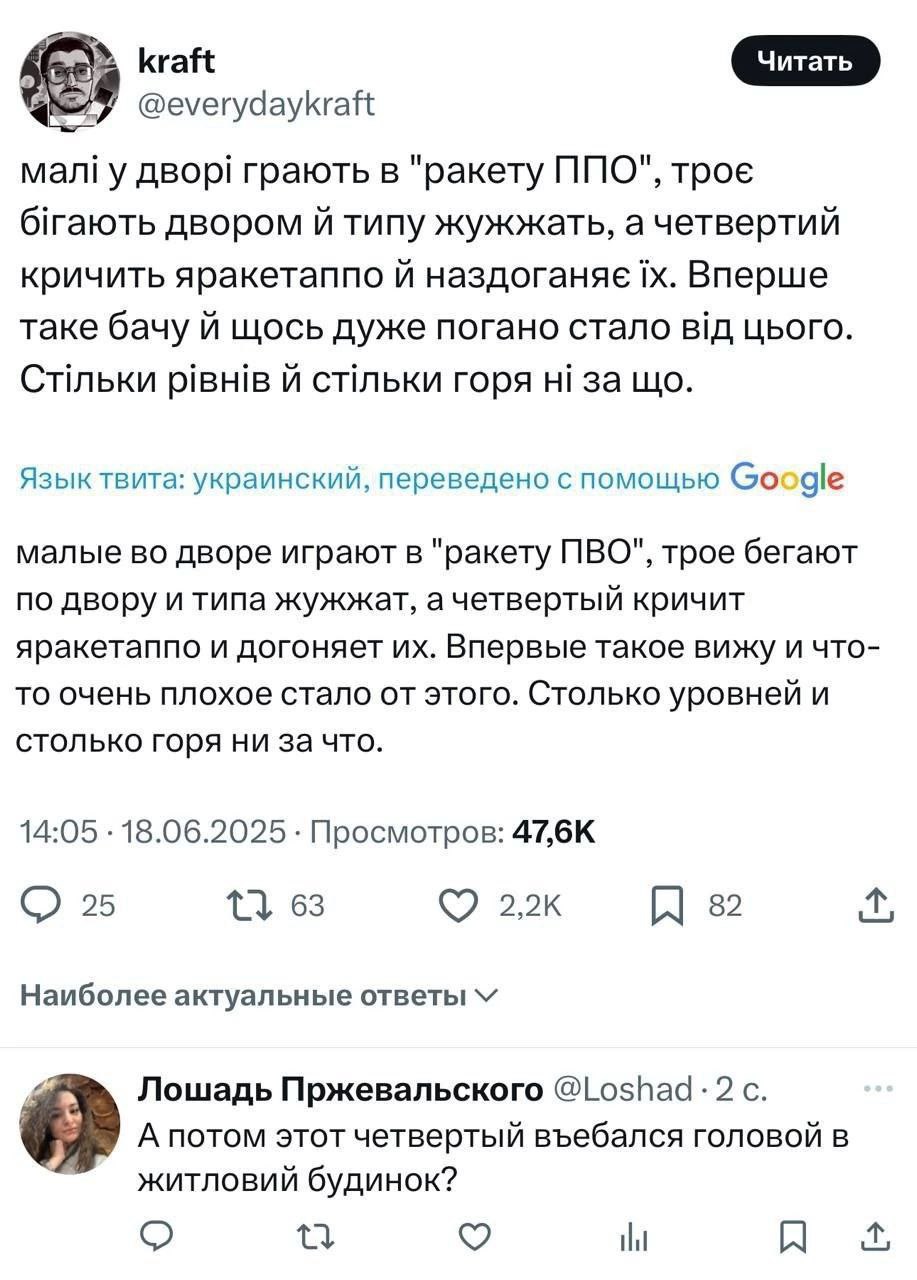This screenshot has height=1280, width=917.
Task: Open Лошадь Пржевальского profile picture
Action: click(70, 1123)
